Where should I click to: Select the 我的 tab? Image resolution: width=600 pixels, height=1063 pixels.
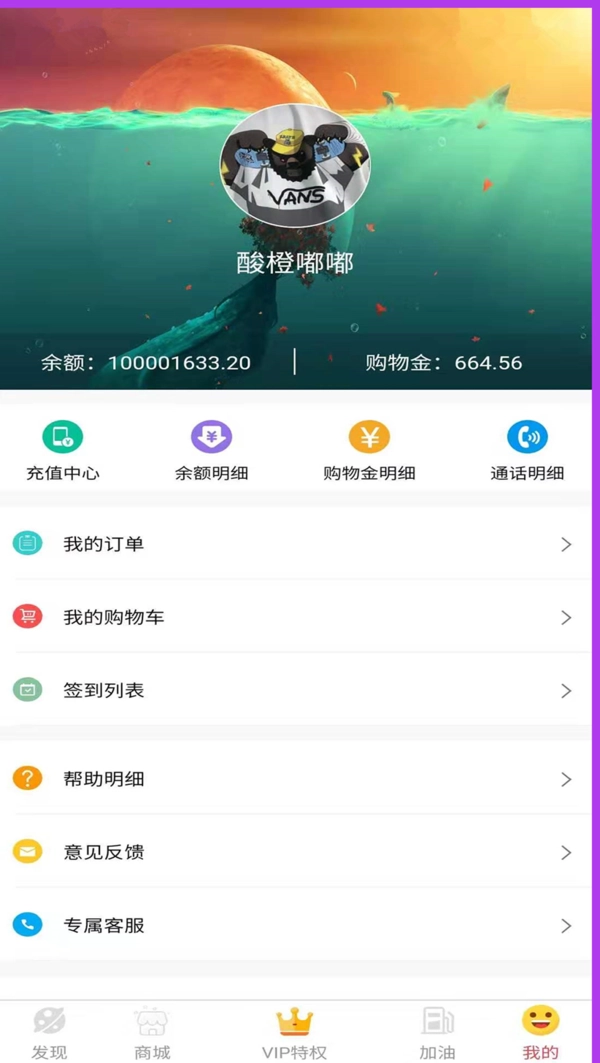pyautogui.click(x=540, y=1032)
